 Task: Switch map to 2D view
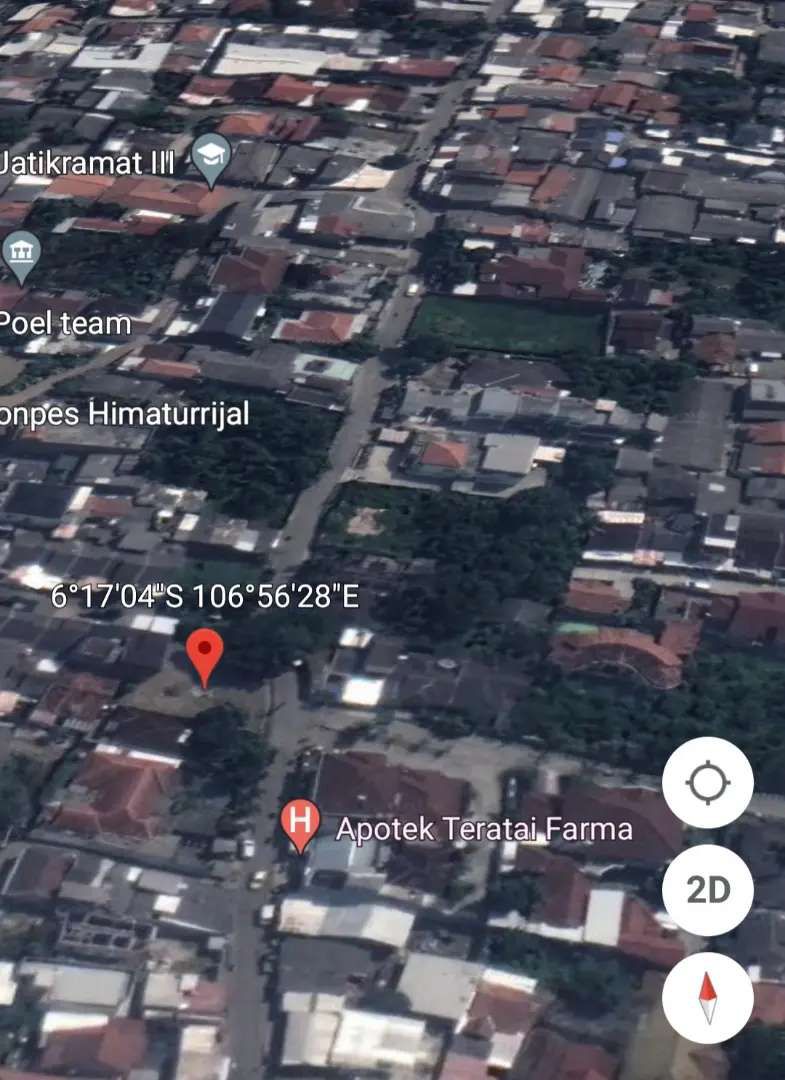point(707,890)
